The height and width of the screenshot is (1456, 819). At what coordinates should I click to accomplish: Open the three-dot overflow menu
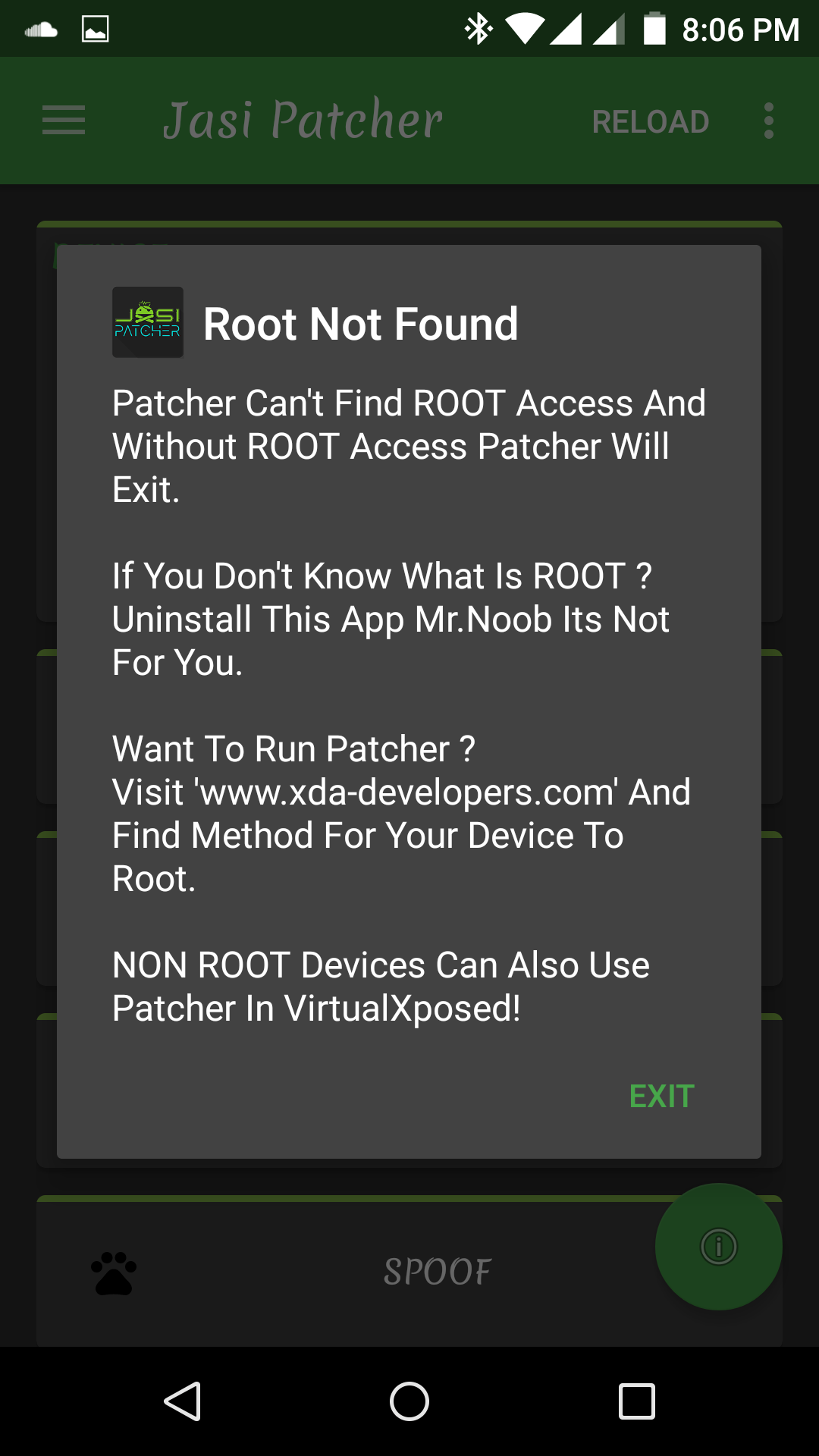(769, 121)
